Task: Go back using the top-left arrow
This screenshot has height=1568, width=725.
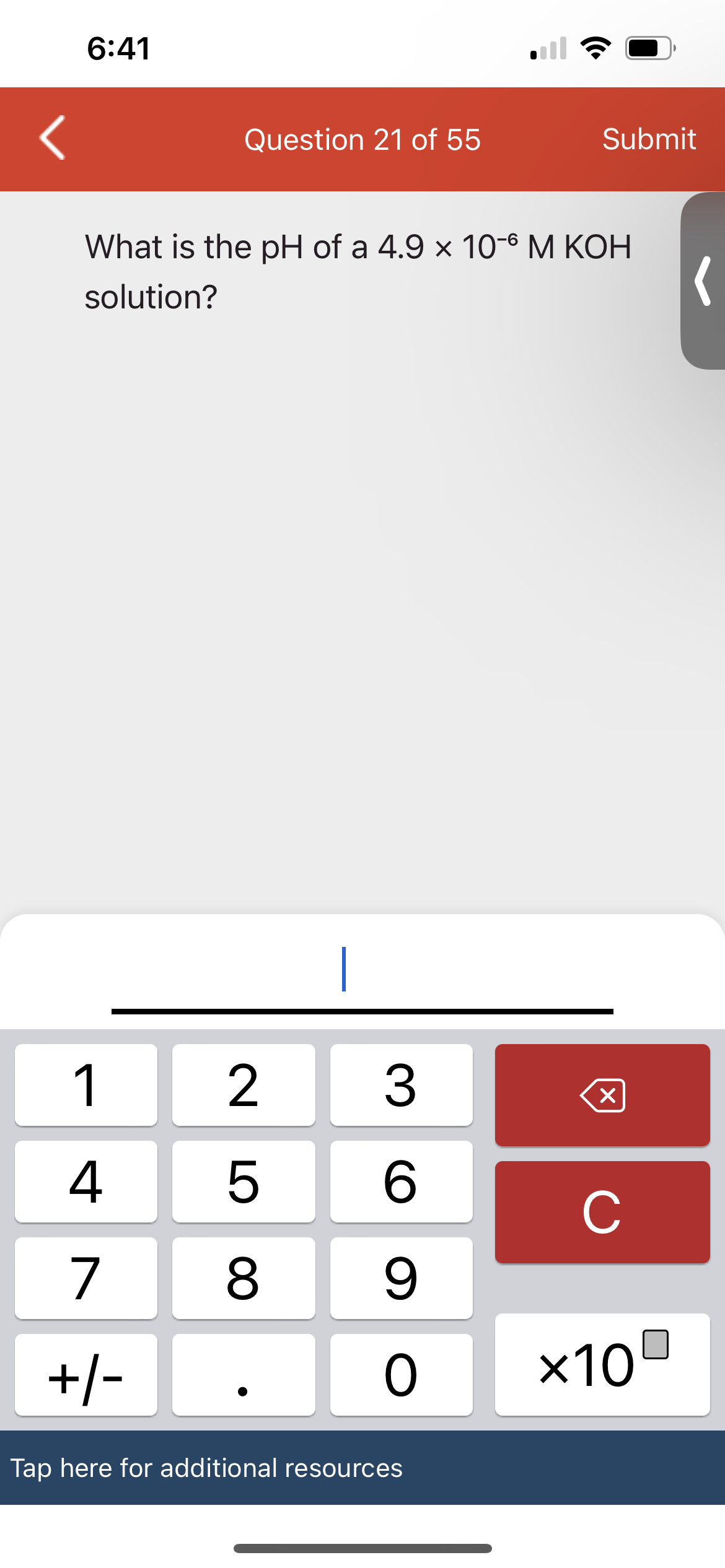Action: (53, 137)
